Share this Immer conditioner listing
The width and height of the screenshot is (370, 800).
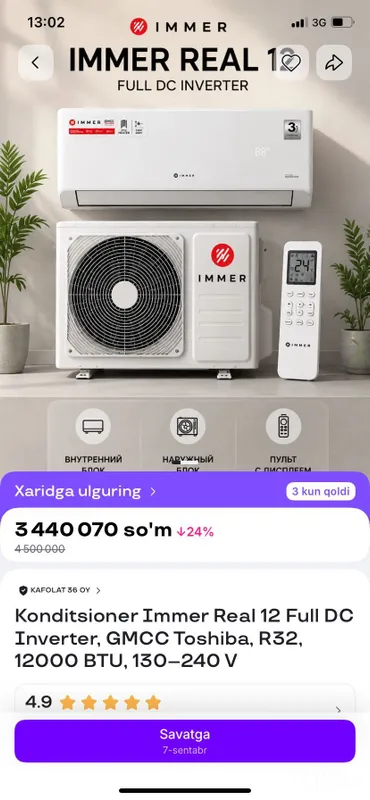point(334,63)
